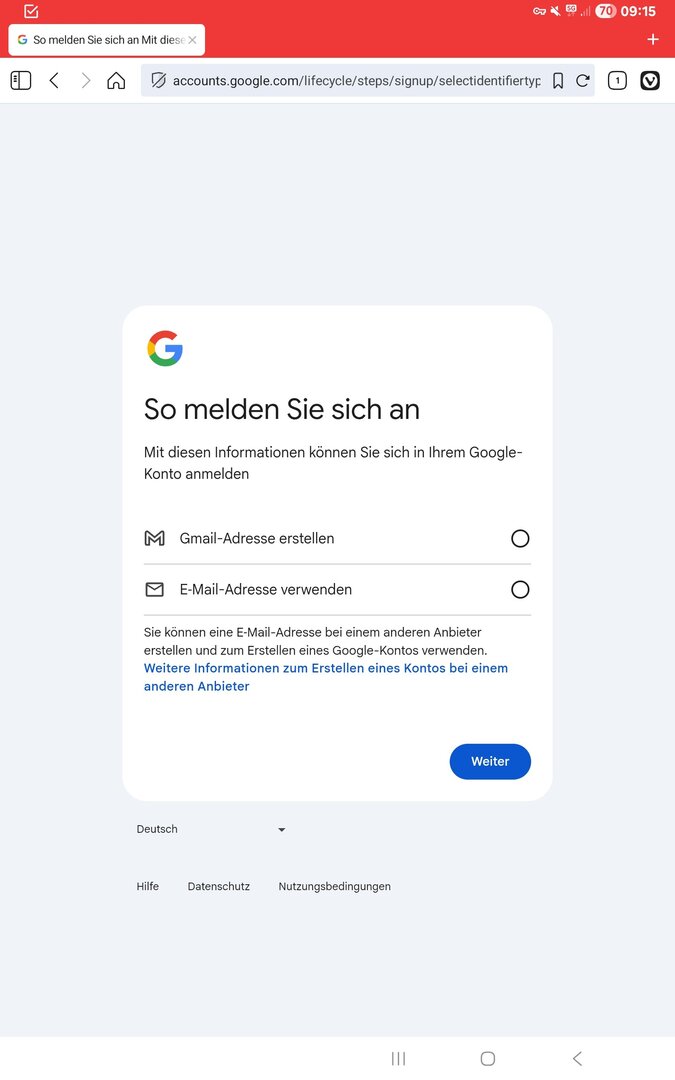Go to the browser home page
This screenshot has height=1080, width=675.
(116, 81)
